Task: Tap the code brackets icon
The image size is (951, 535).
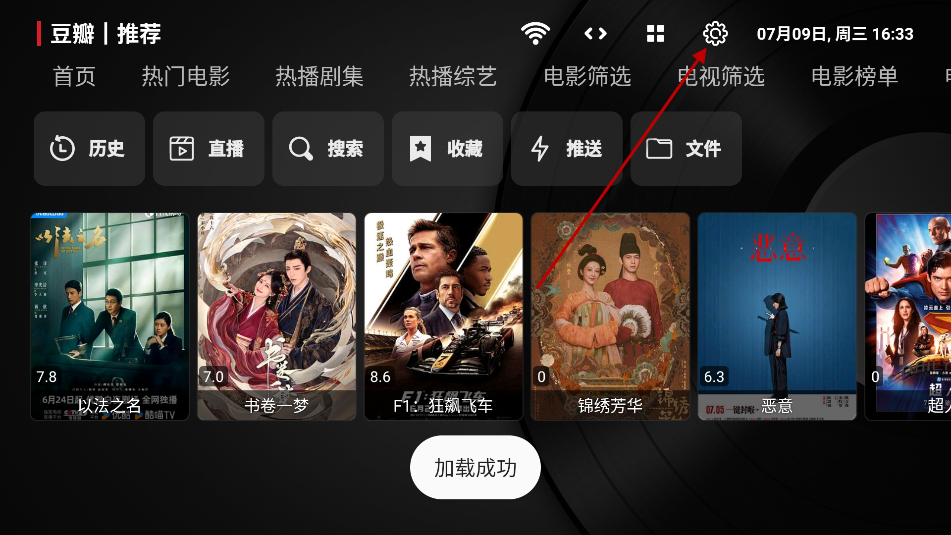Action: click(595, 34)
